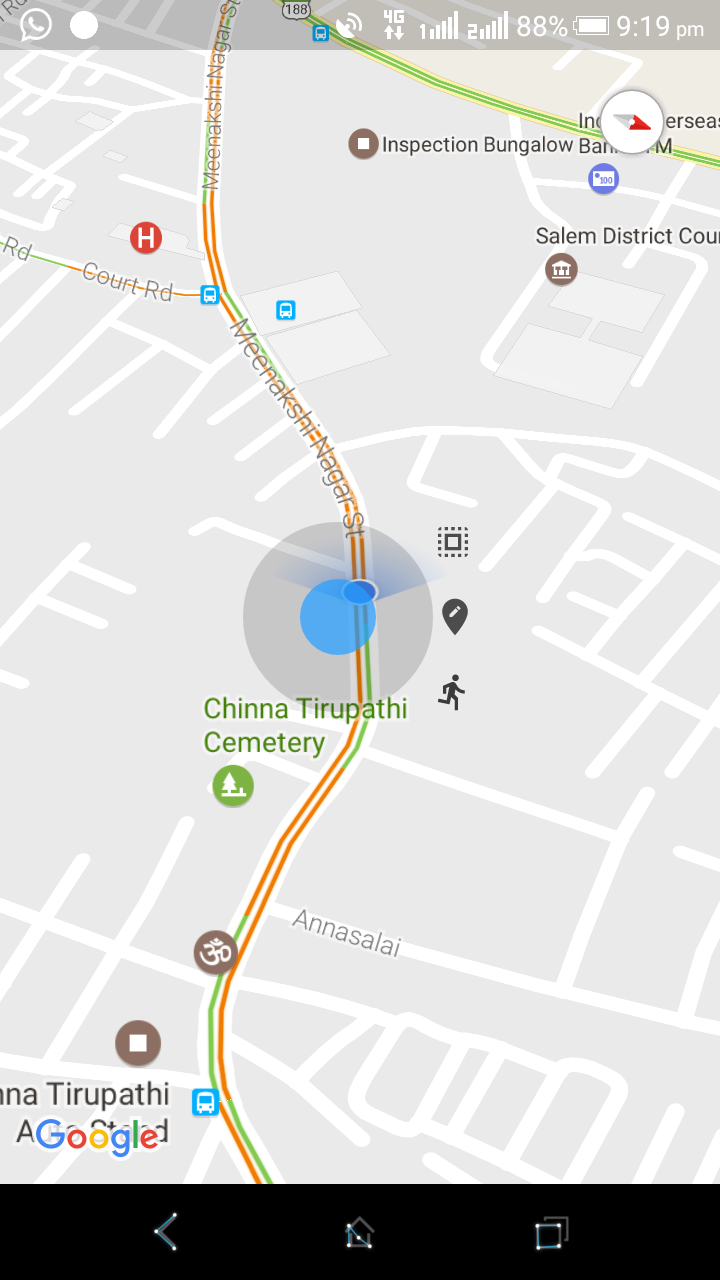This screenshot has height=1280, width=720.
Task: Tap the running person icon
Action: pyautogui.click(x=453, y=692)
